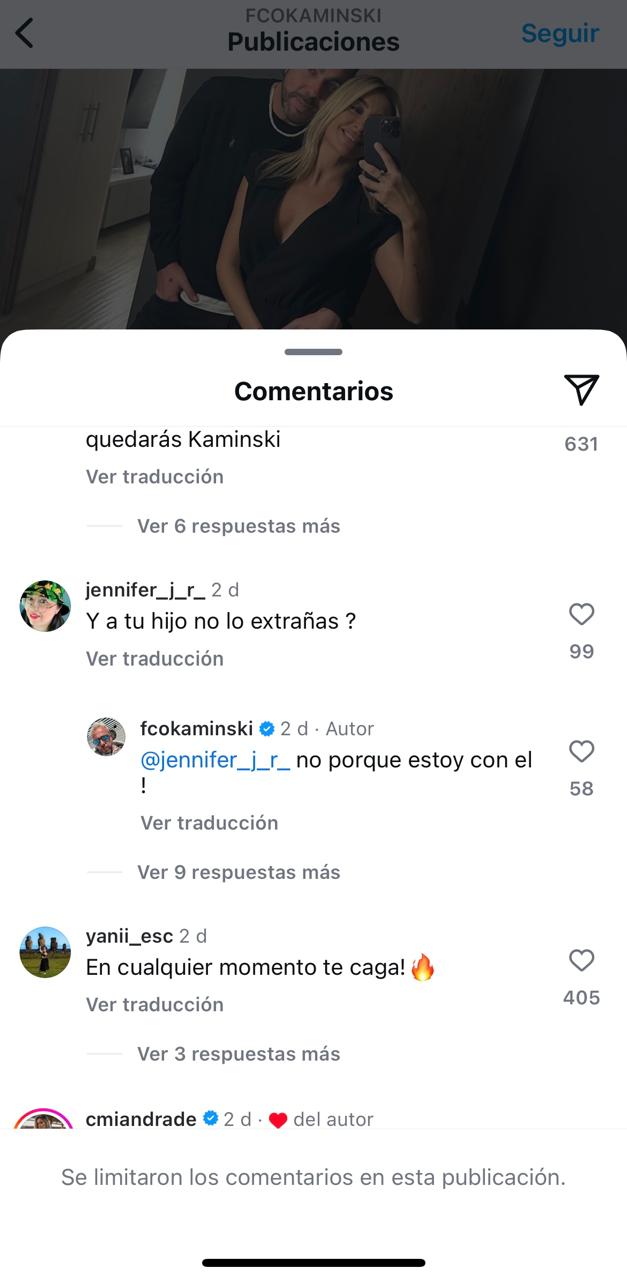The image size is (627, 1280).
Task: Share the post via paper plane icon
Action: tap(581, 390)
